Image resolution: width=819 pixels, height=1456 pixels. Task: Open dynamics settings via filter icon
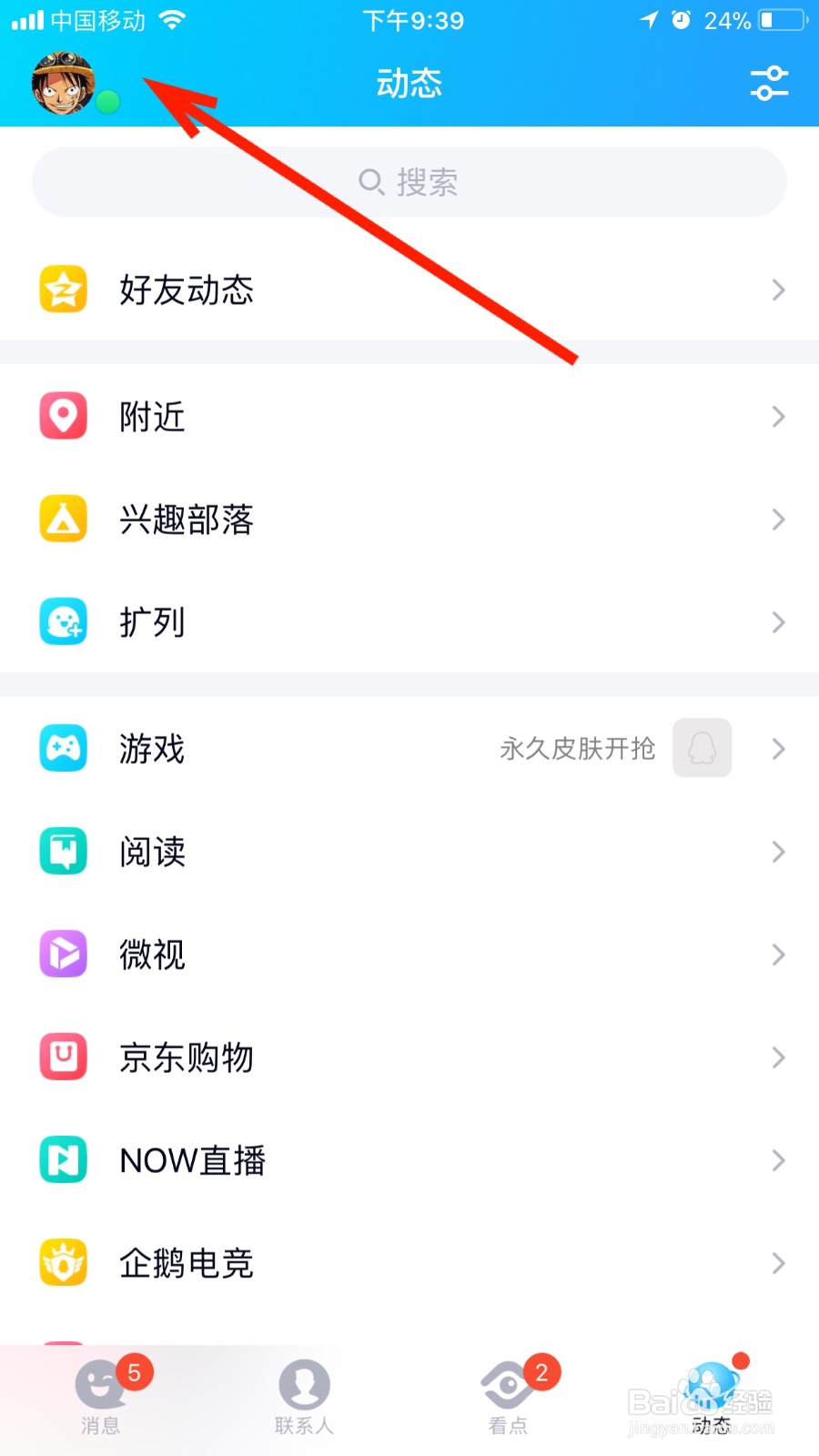(769, 83)
